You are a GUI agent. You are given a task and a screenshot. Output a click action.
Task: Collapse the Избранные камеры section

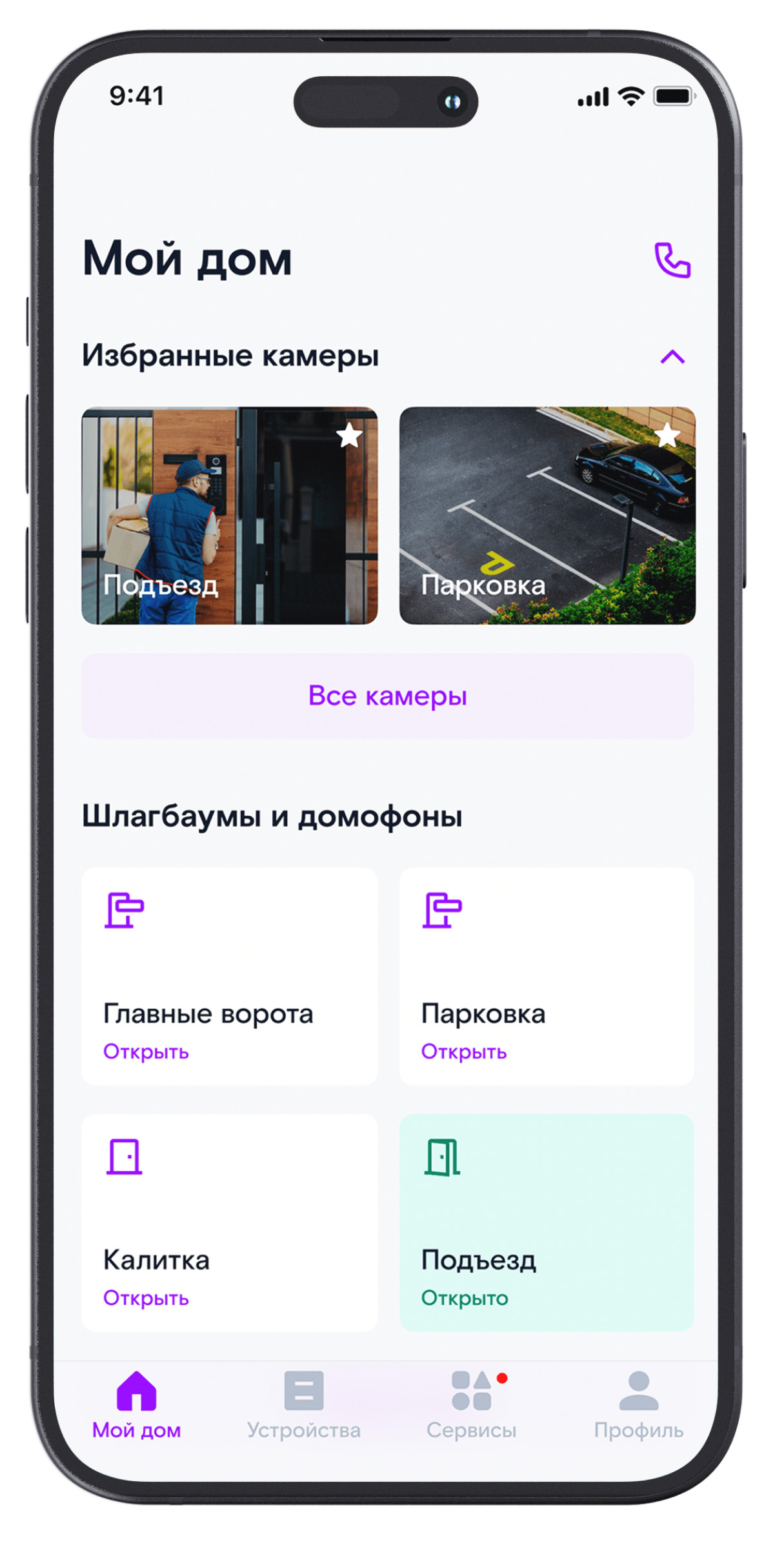672,356
